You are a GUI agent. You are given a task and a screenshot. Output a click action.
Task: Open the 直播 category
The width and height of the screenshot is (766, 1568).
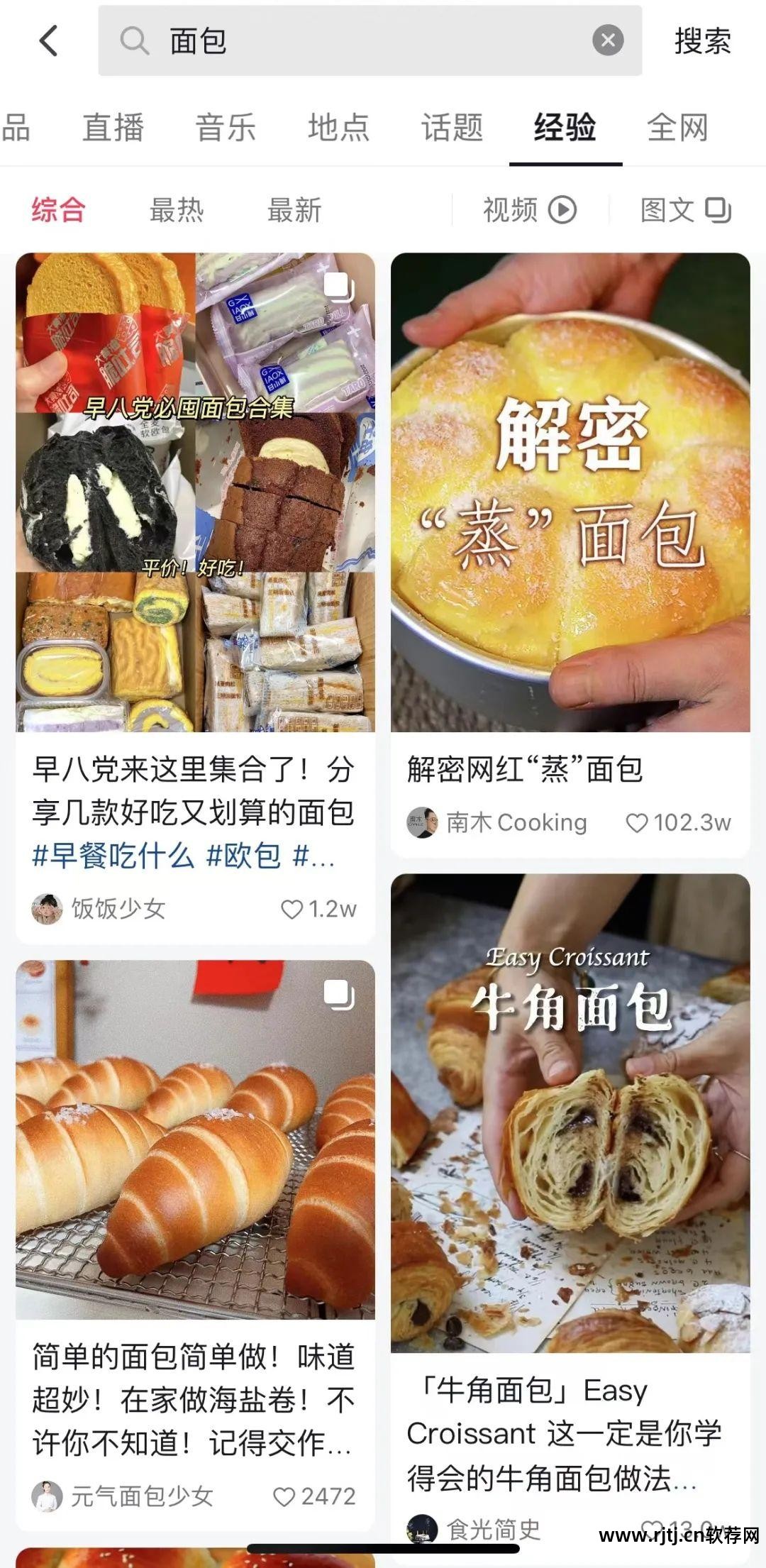[x=113, y=128]
